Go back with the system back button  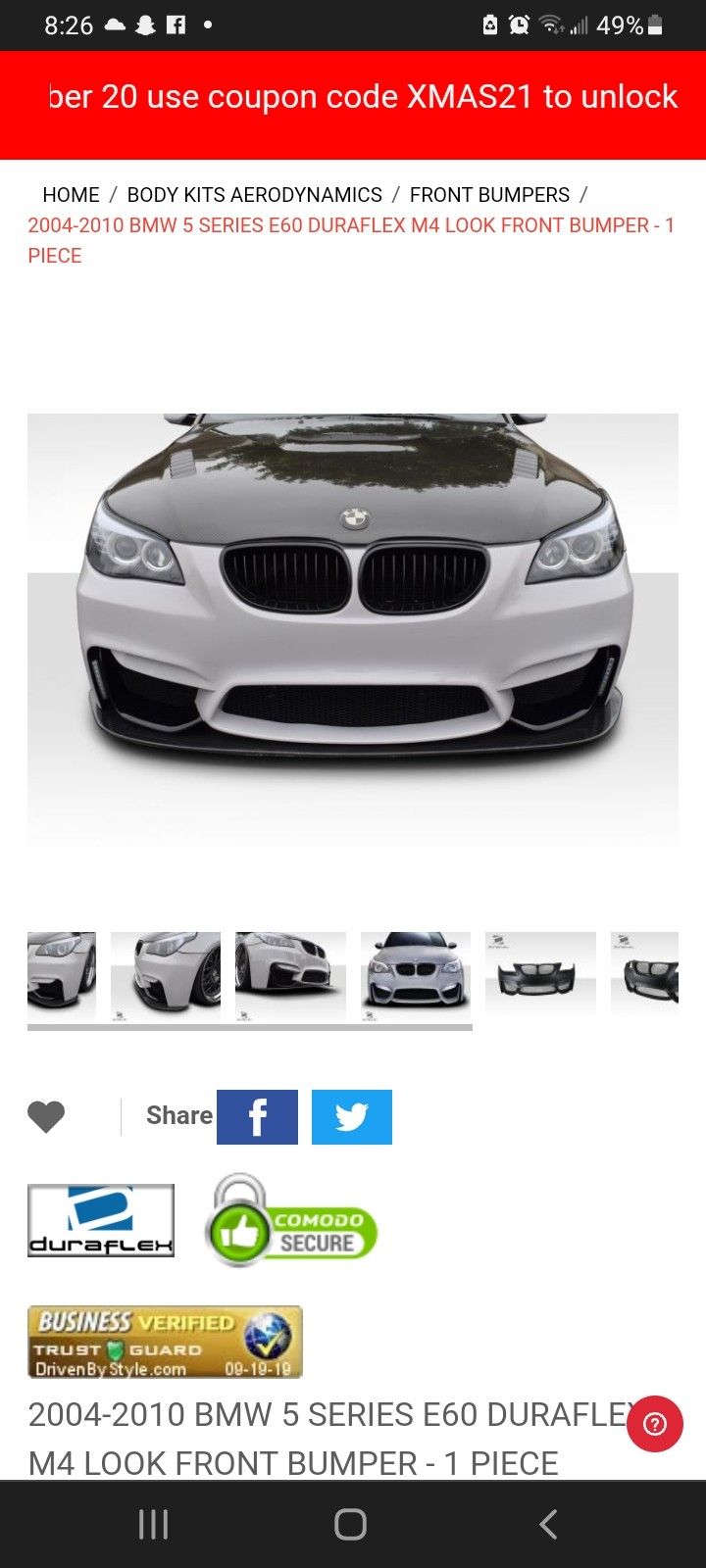click(x=548, y=1524)
